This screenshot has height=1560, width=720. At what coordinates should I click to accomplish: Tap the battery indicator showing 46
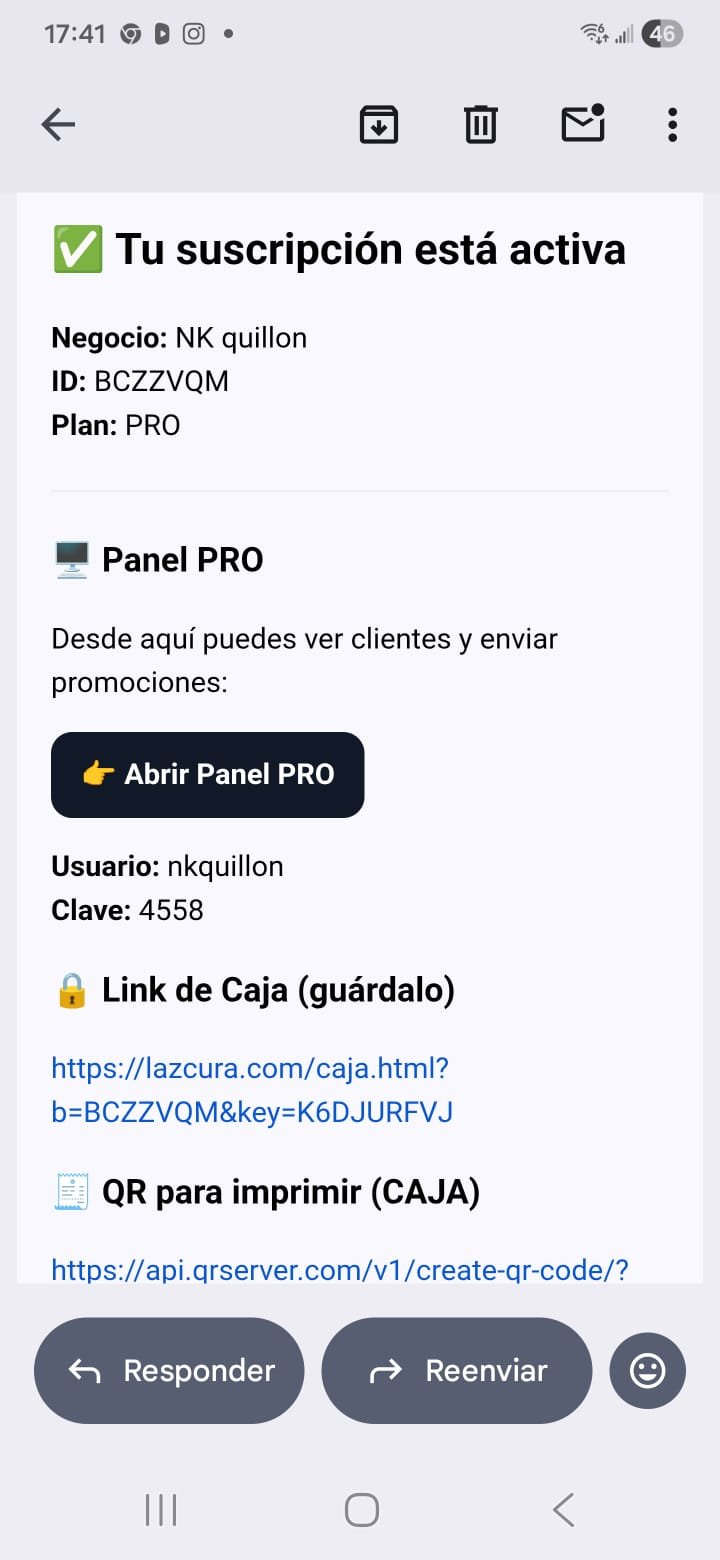(x=661, y=33)
